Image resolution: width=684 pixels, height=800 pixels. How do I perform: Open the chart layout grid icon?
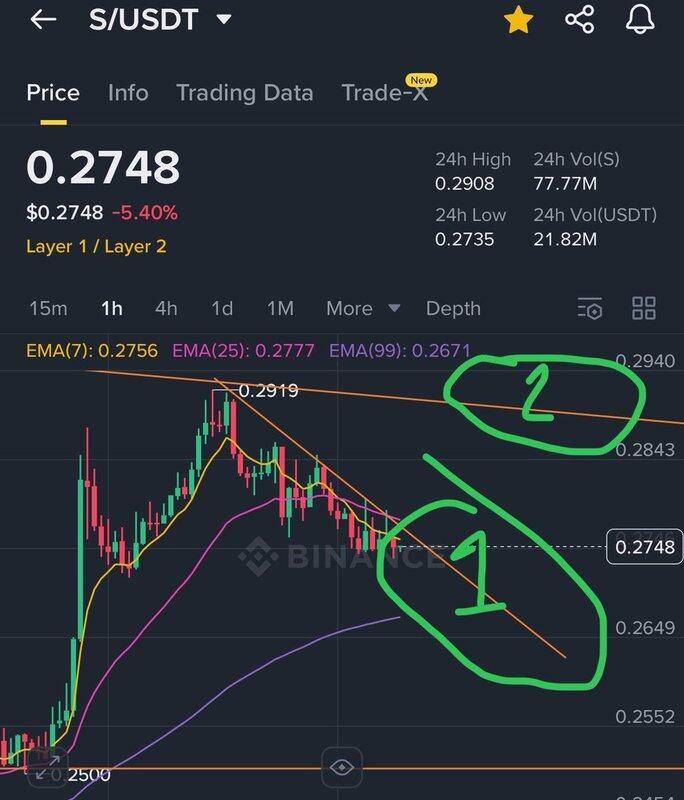644,308
